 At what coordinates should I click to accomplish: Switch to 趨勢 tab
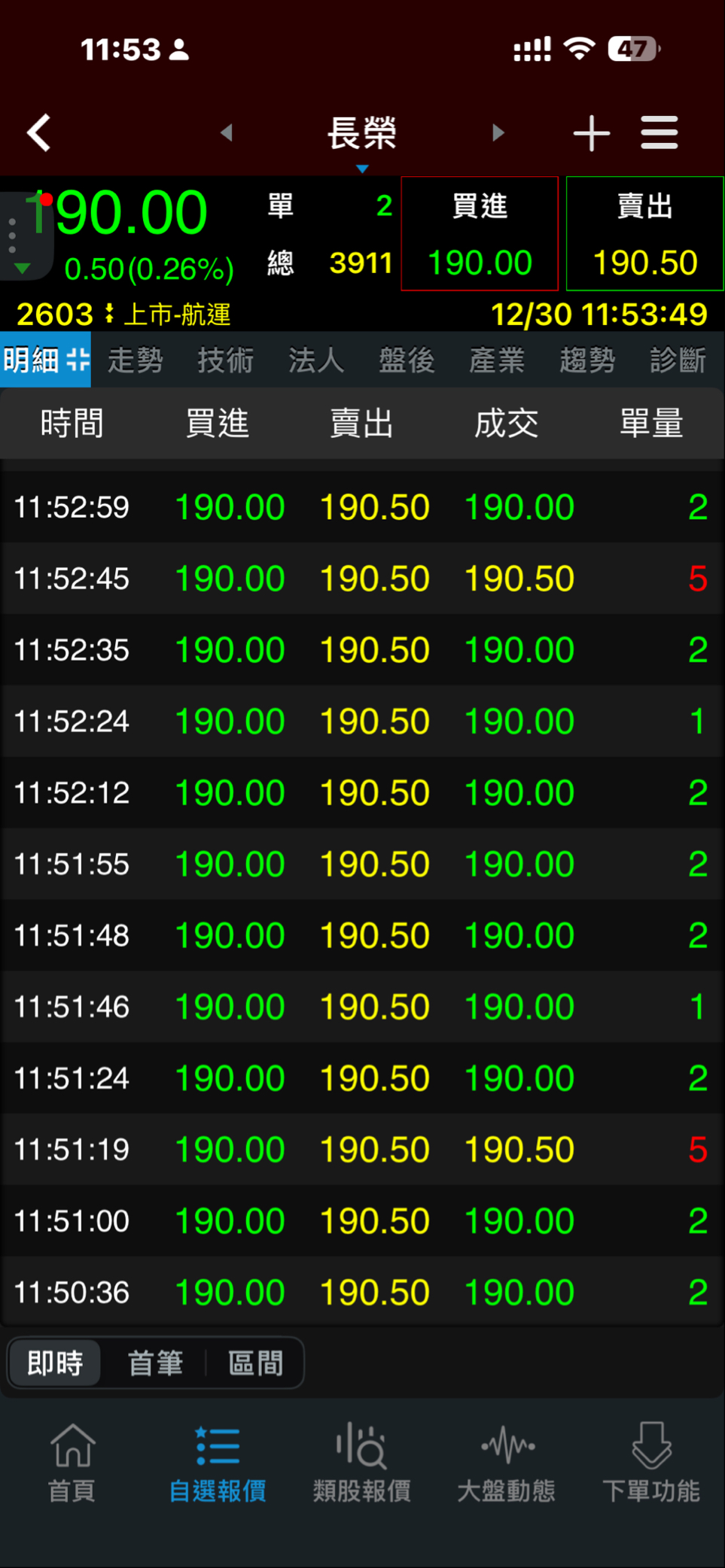point(587,360)
